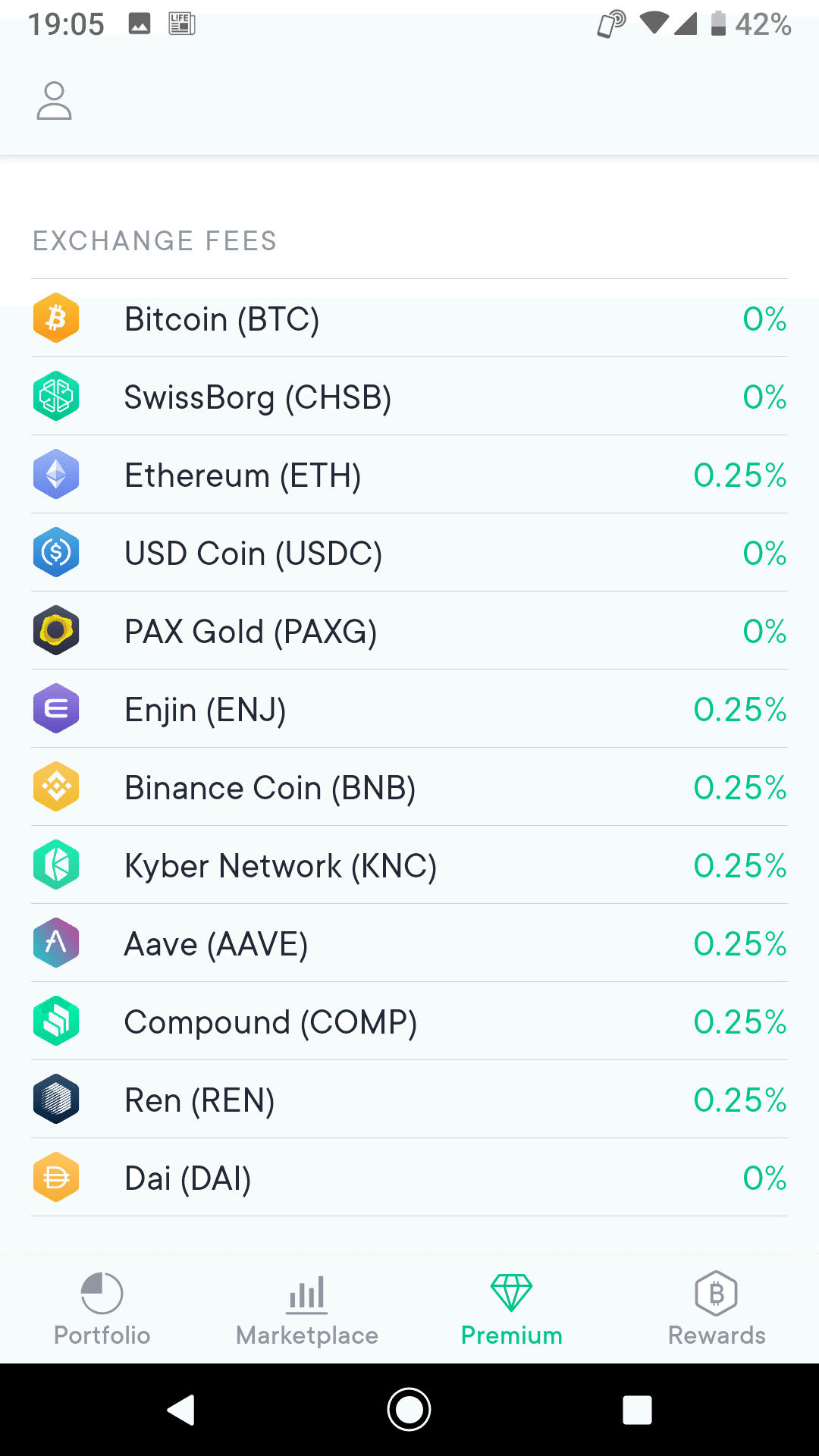Tap the SwissBorg (CHSB) hexagon icon
This screenshot has width=819, height=1456.
(x=56, y=396)
